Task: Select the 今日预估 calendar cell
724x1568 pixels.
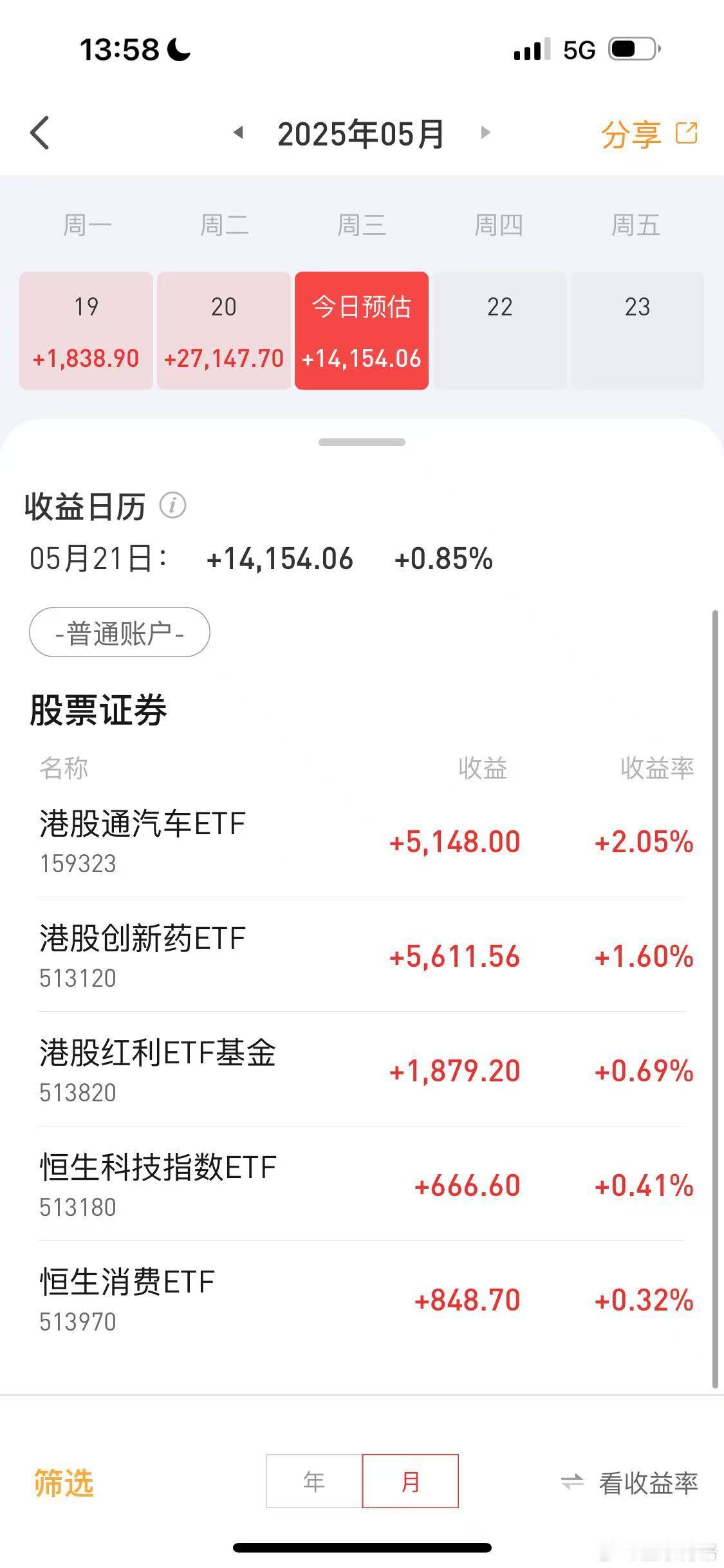Action: [362, 331]
